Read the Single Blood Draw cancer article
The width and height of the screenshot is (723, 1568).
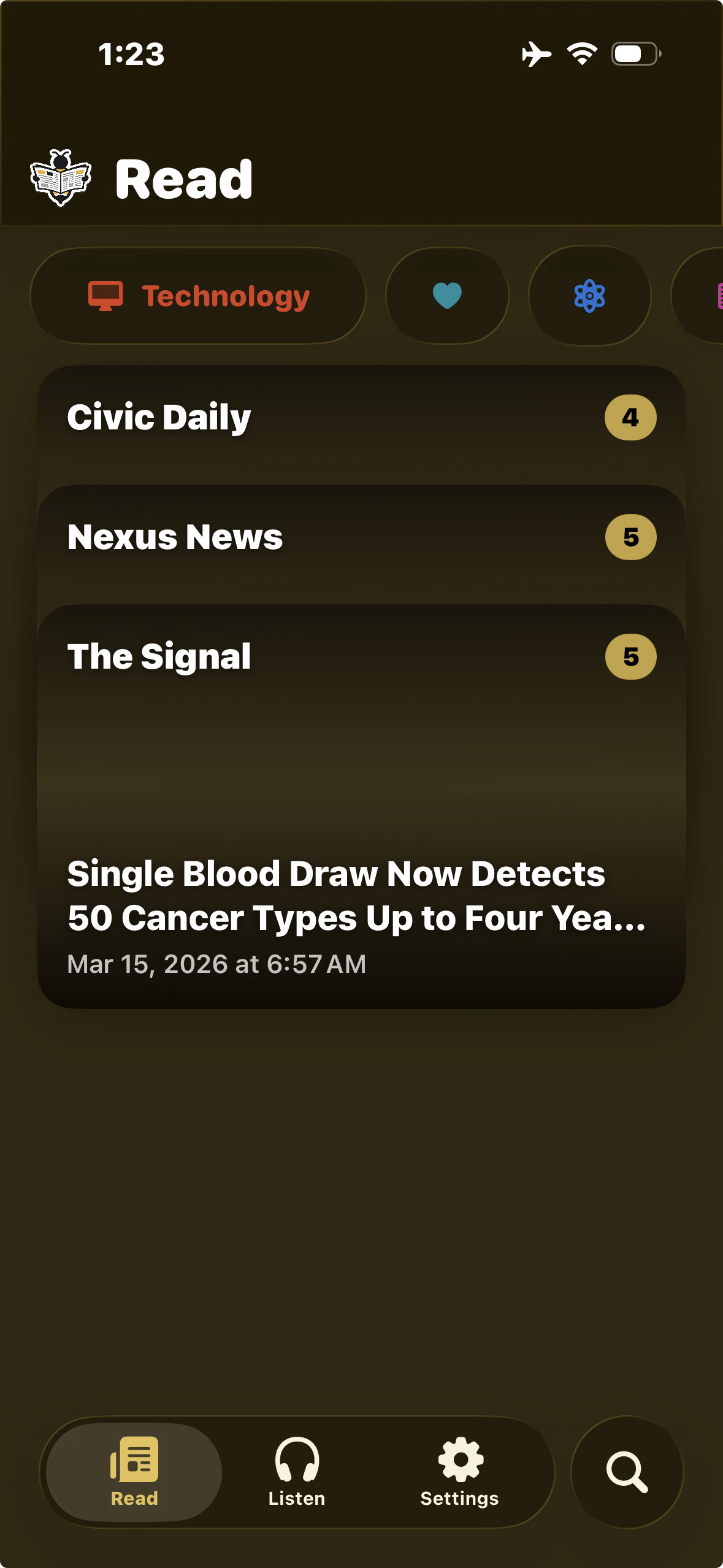pos(356,896)
